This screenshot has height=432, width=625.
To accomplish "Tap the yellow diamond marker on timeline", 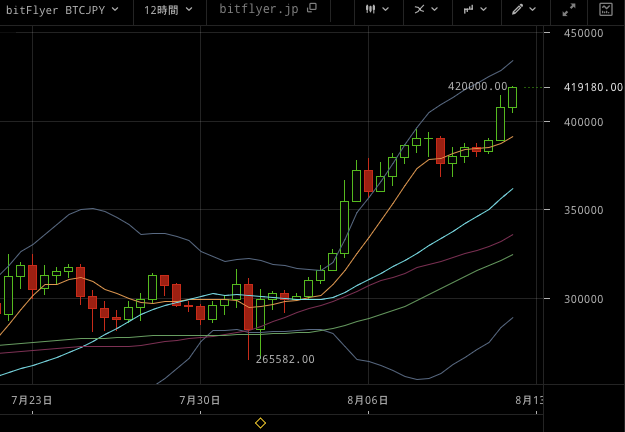I will [260, 423].
